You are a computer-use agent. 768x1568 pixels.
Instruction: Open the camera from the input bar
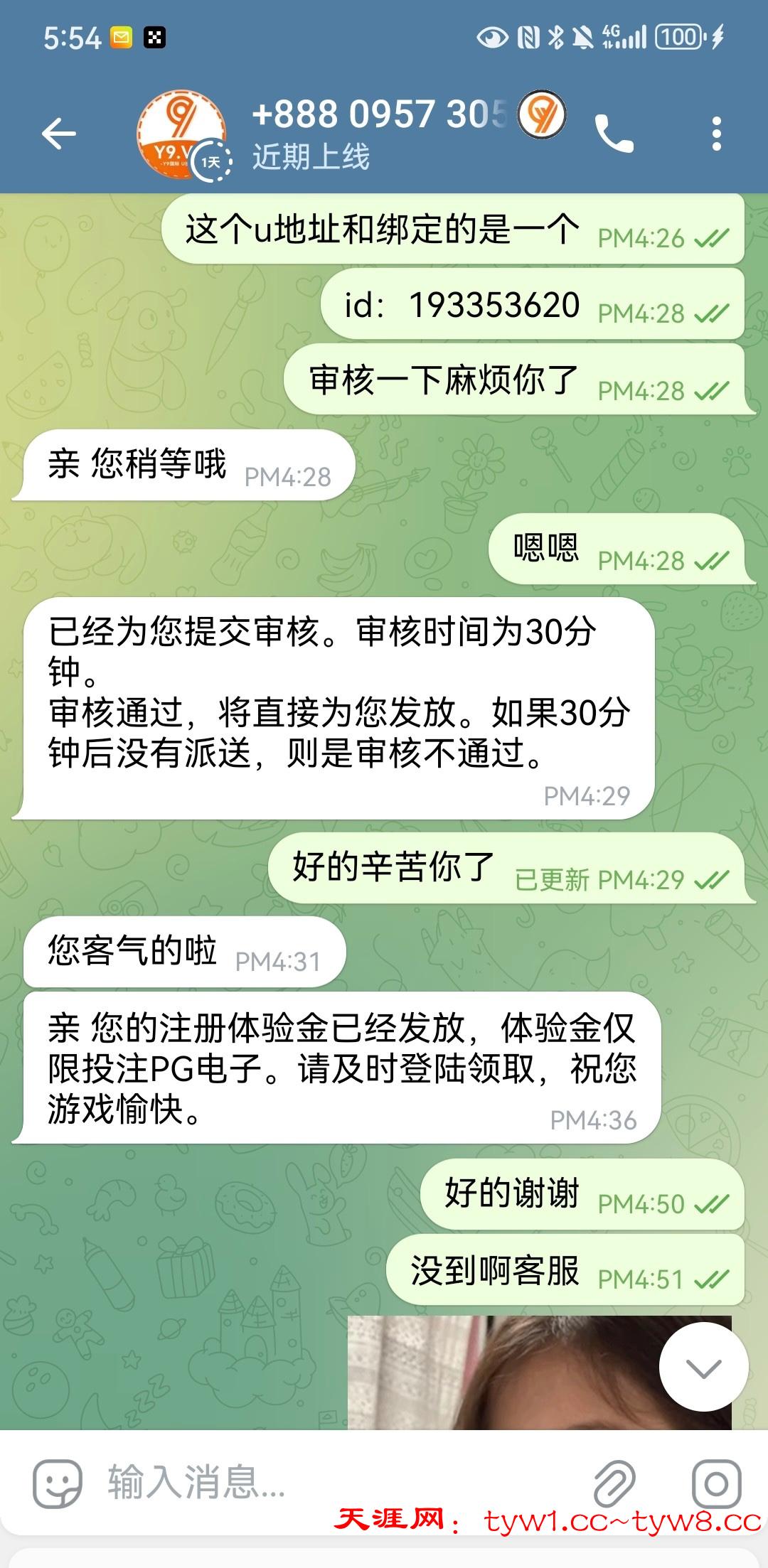coord(716,1483)
